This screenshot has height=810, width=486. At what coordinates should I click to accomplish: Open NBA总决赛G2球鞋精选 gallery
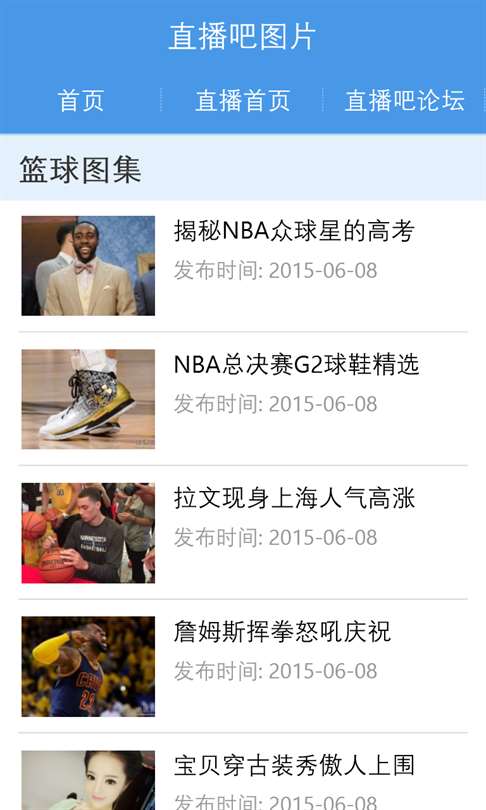(243, 399)
